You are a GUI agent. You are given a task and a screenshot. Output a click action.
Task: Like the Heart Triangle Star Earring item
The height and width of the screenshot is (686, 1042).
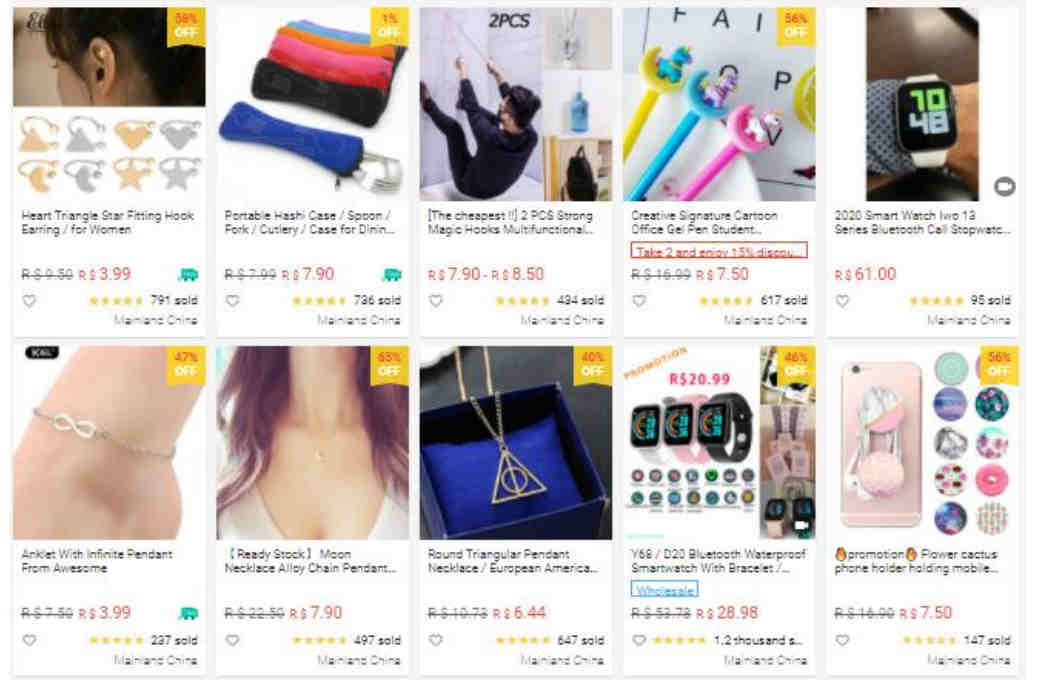[29, 300]
